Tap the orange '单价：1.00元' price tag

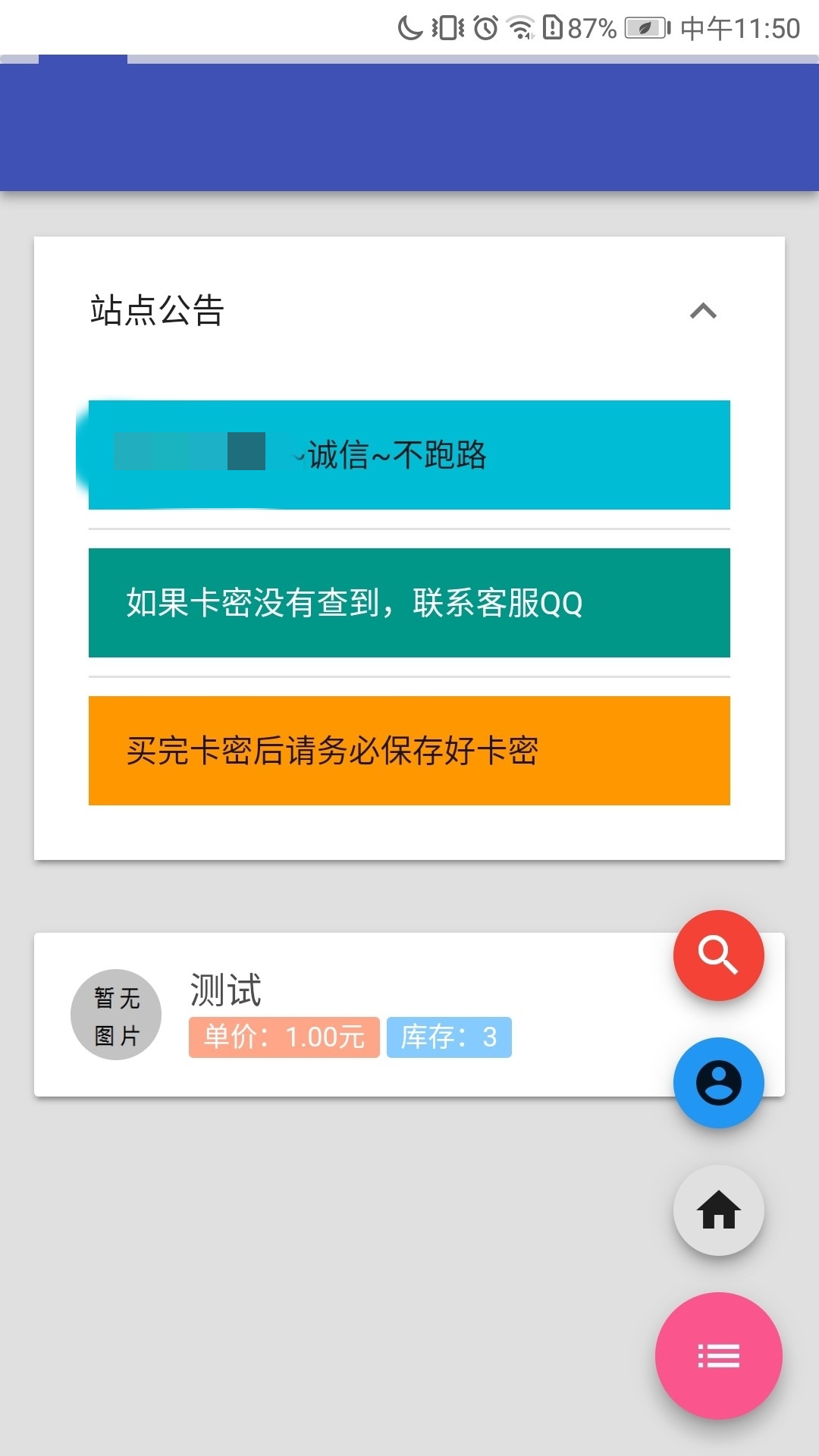282,1037
